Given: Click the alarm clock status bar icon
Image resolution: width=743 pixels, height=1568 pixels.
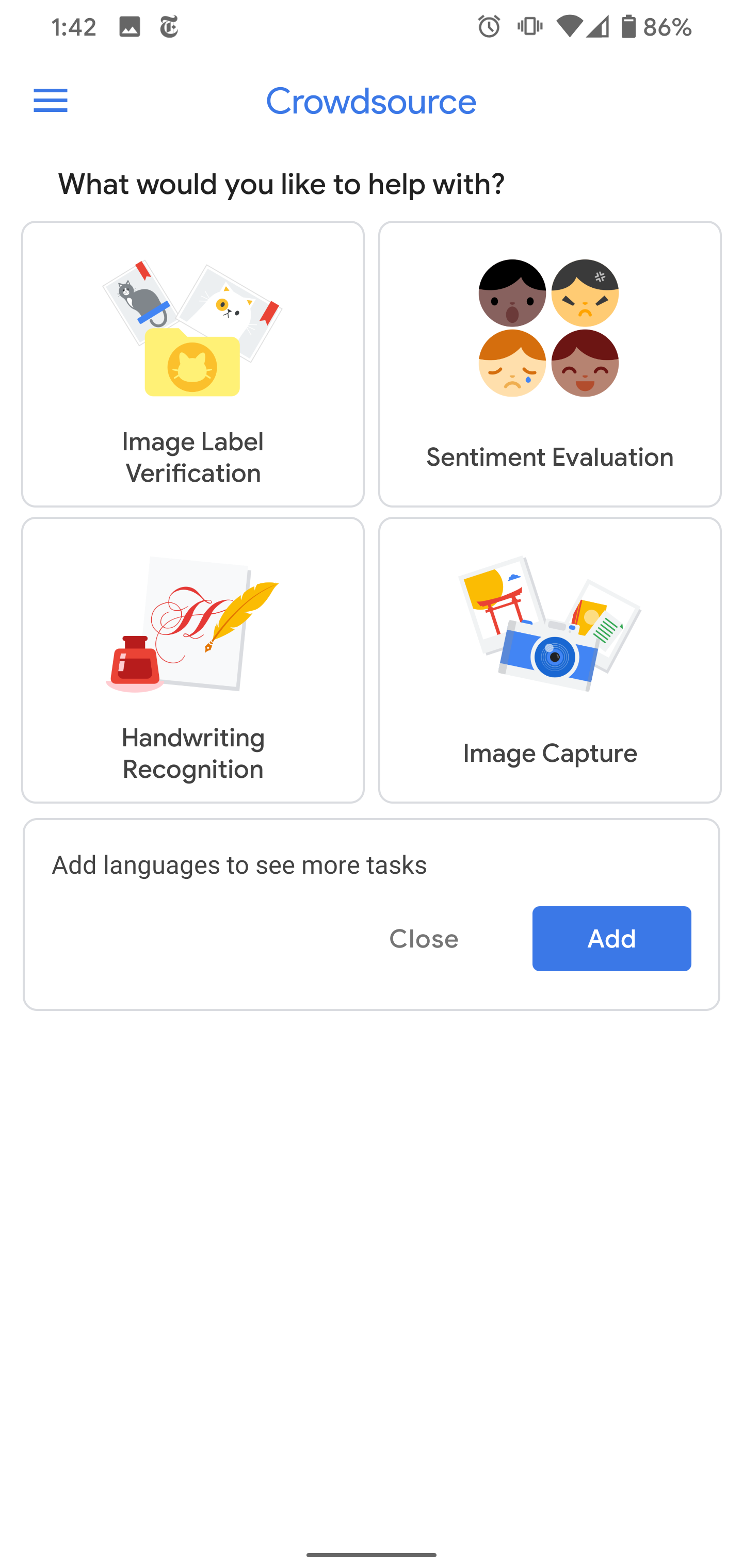Looking at the screenshot, I should click(x=490, y=26).
